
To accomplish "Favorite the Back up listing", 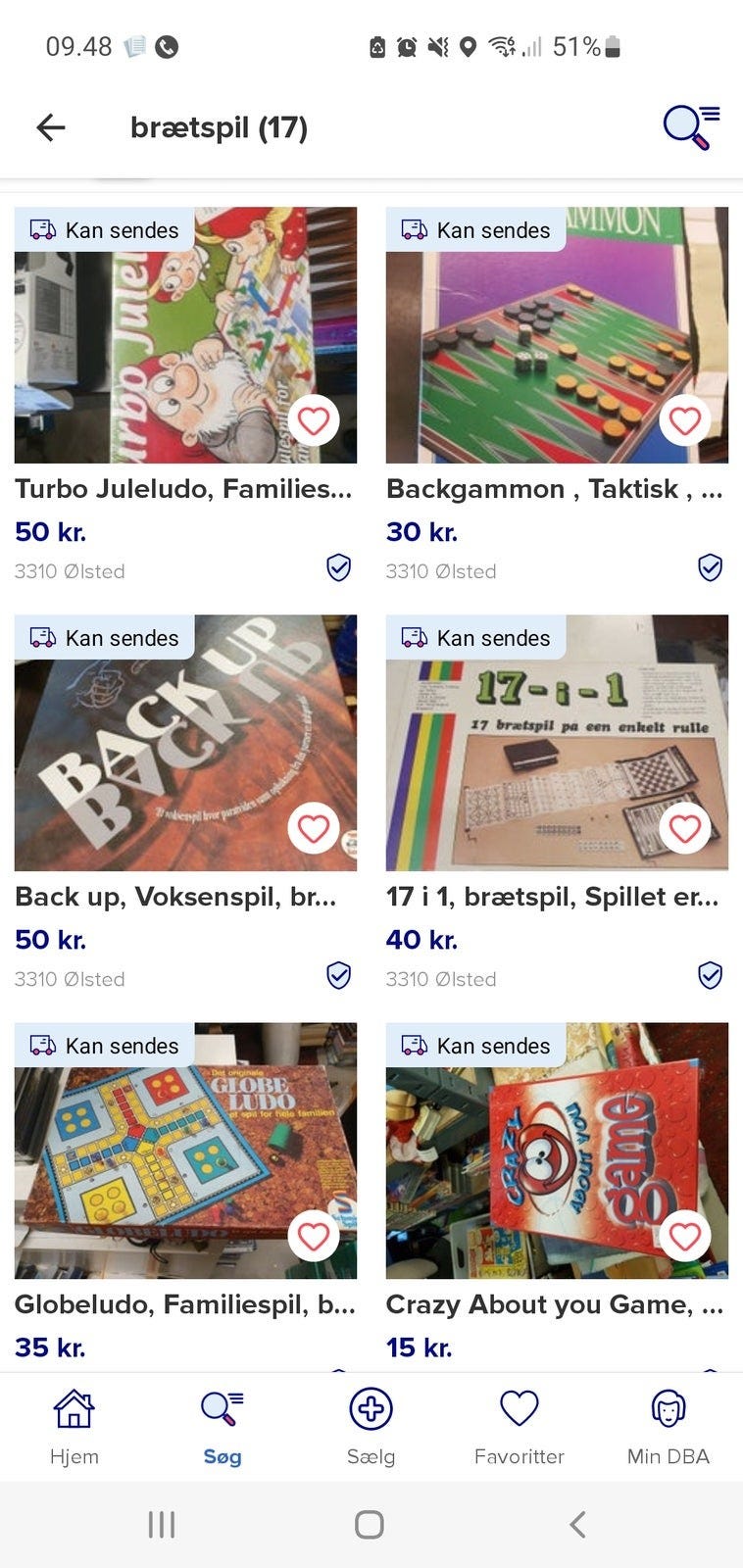I will click(x=314, y=828).
